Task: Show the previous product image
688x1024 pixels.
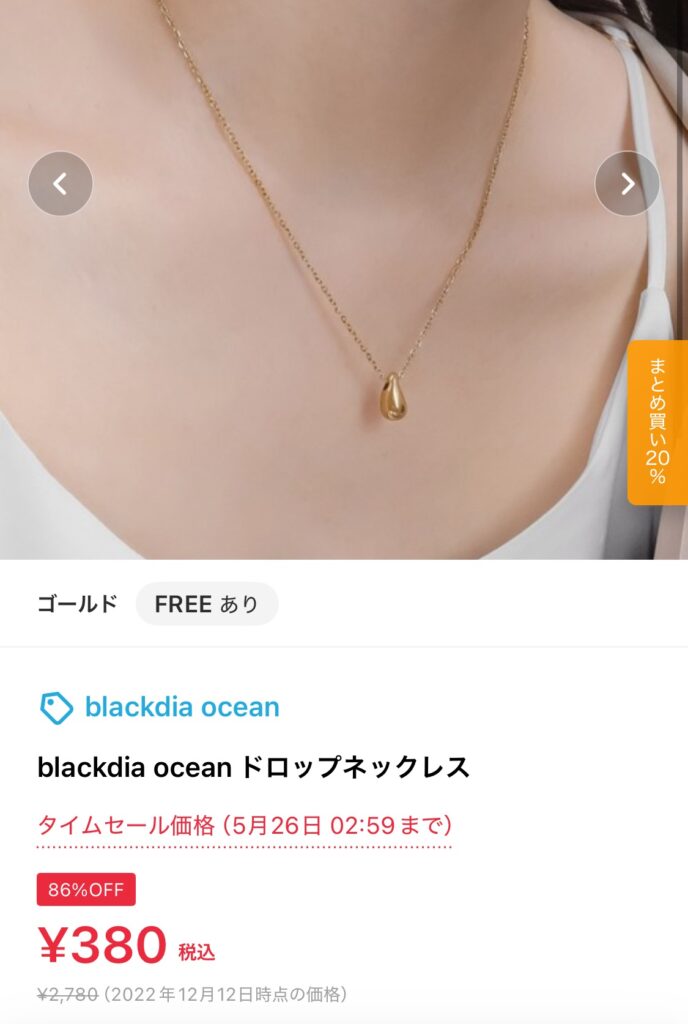Action: click(x=60, y=184)
